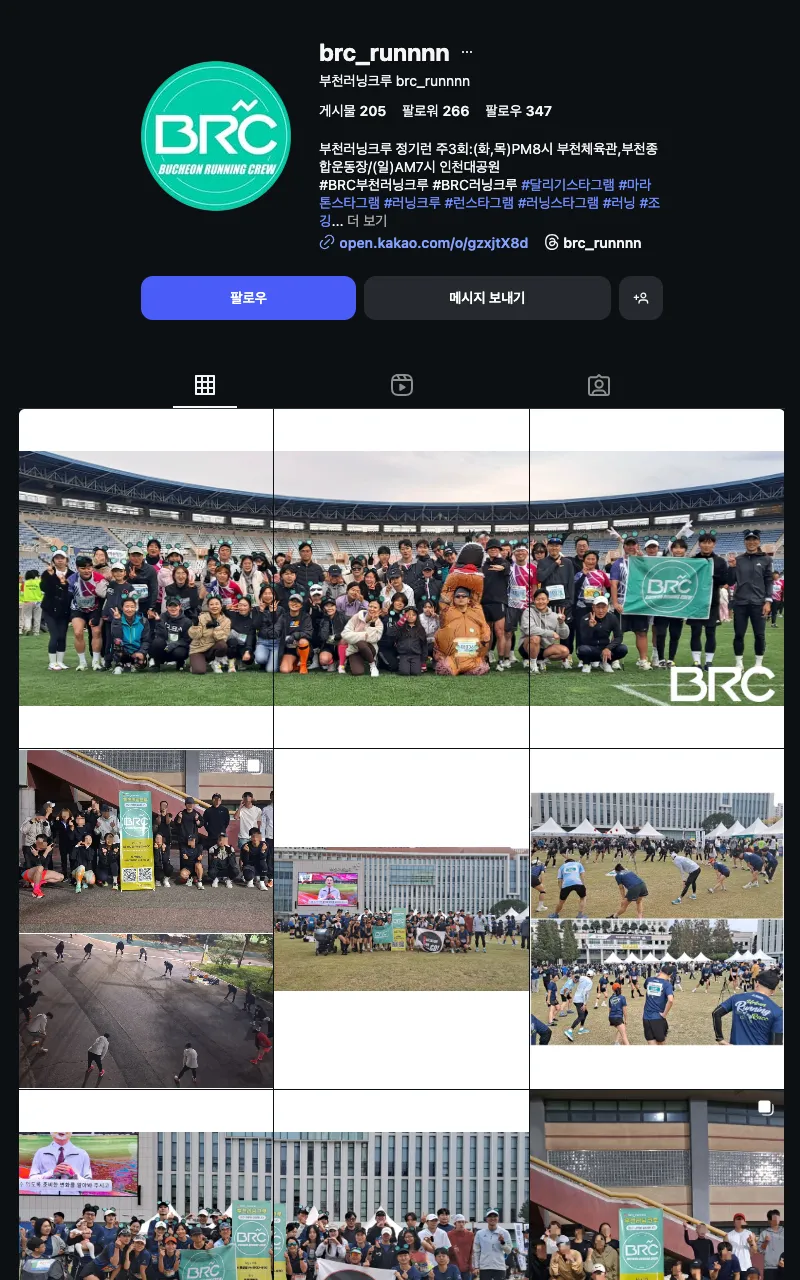Switch to the posts grid tab
Screen dimensions: 800x1280
205,385
